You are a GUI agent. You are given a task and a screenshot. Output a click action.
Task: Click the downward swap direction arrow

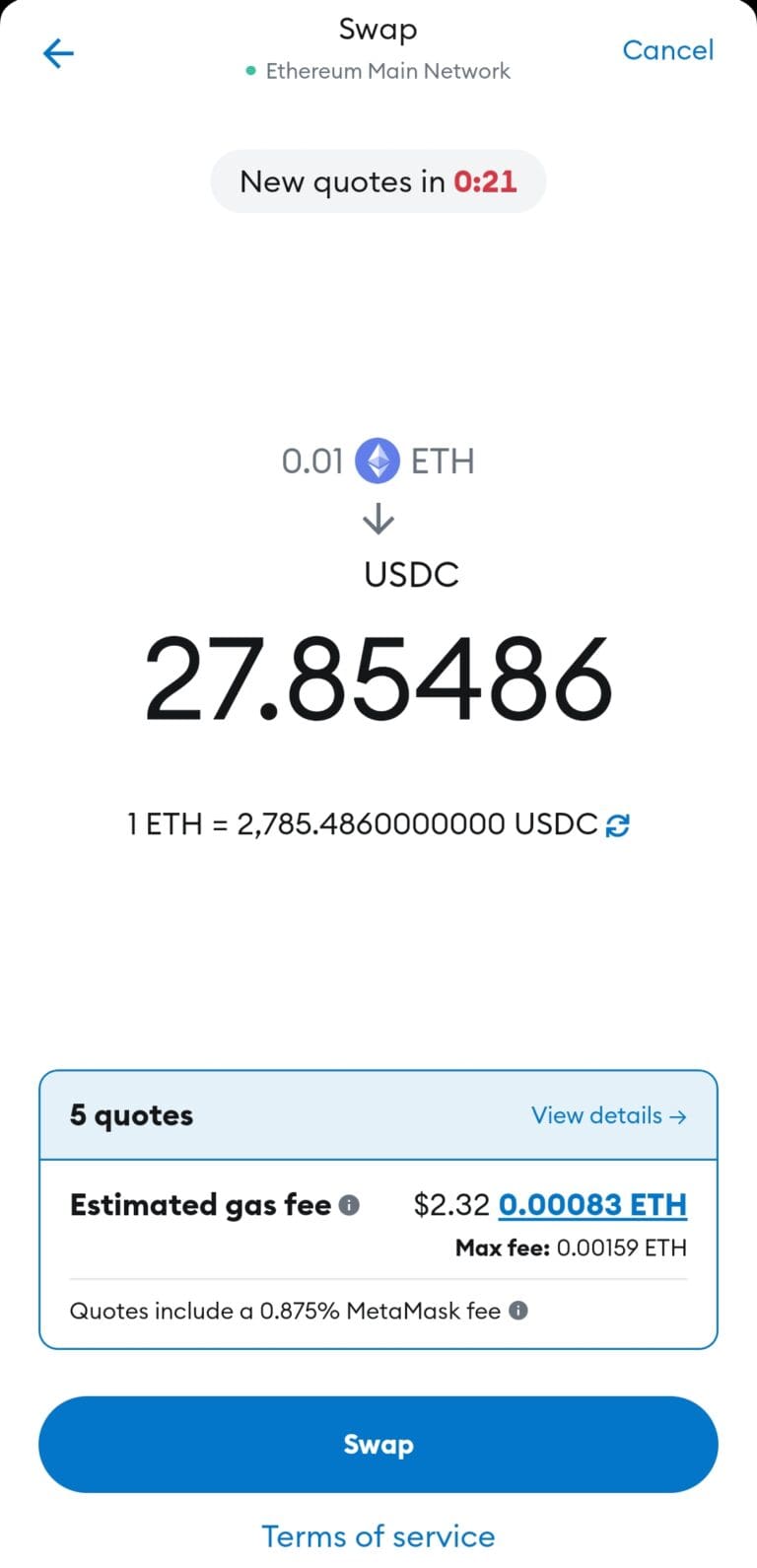[x=378, y=521]
